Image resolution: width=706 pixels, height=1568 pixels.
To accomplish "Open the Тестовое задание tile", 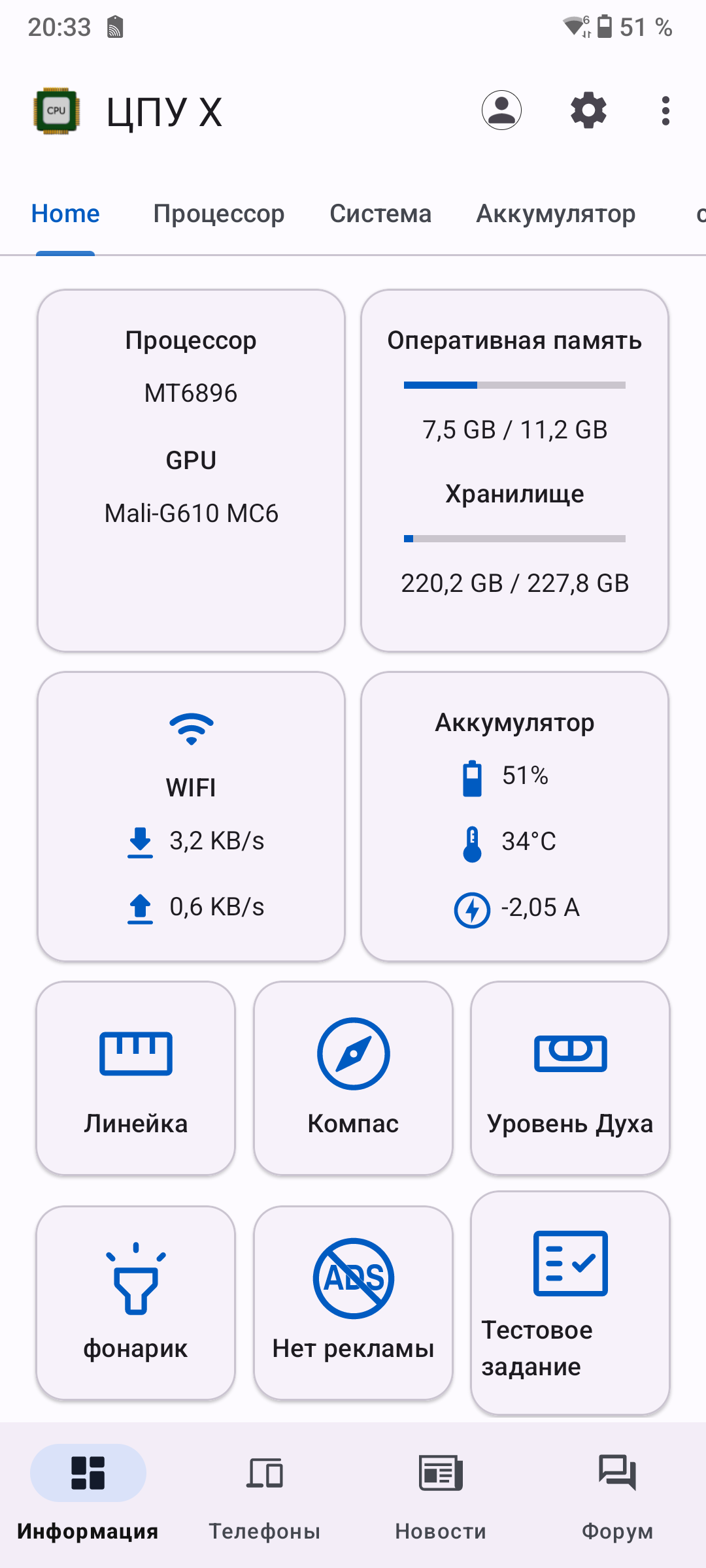I will pos(570,1303).
